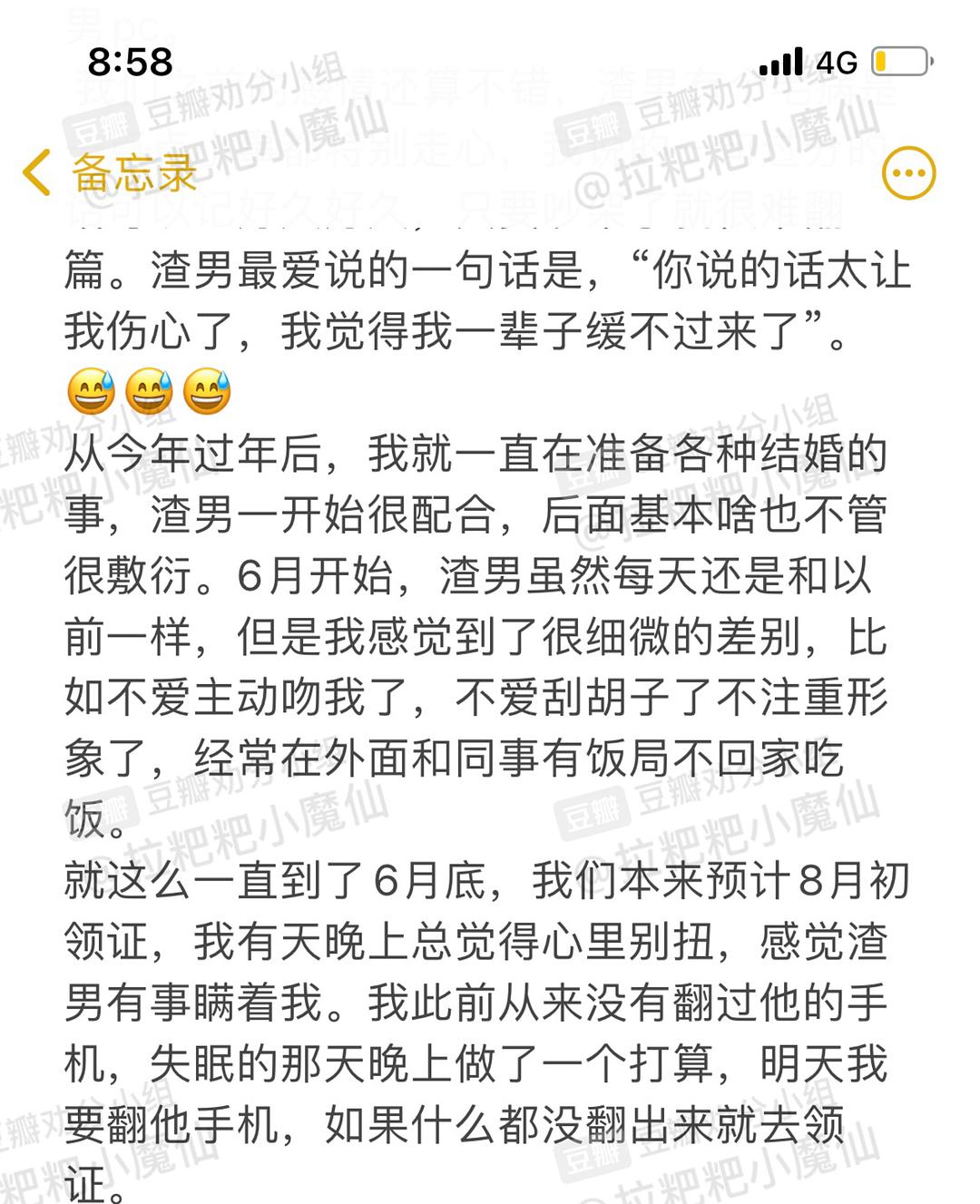980x1204 pixels.
Task: Go back to the 备忘录 list
Action: tap(109, 172)
